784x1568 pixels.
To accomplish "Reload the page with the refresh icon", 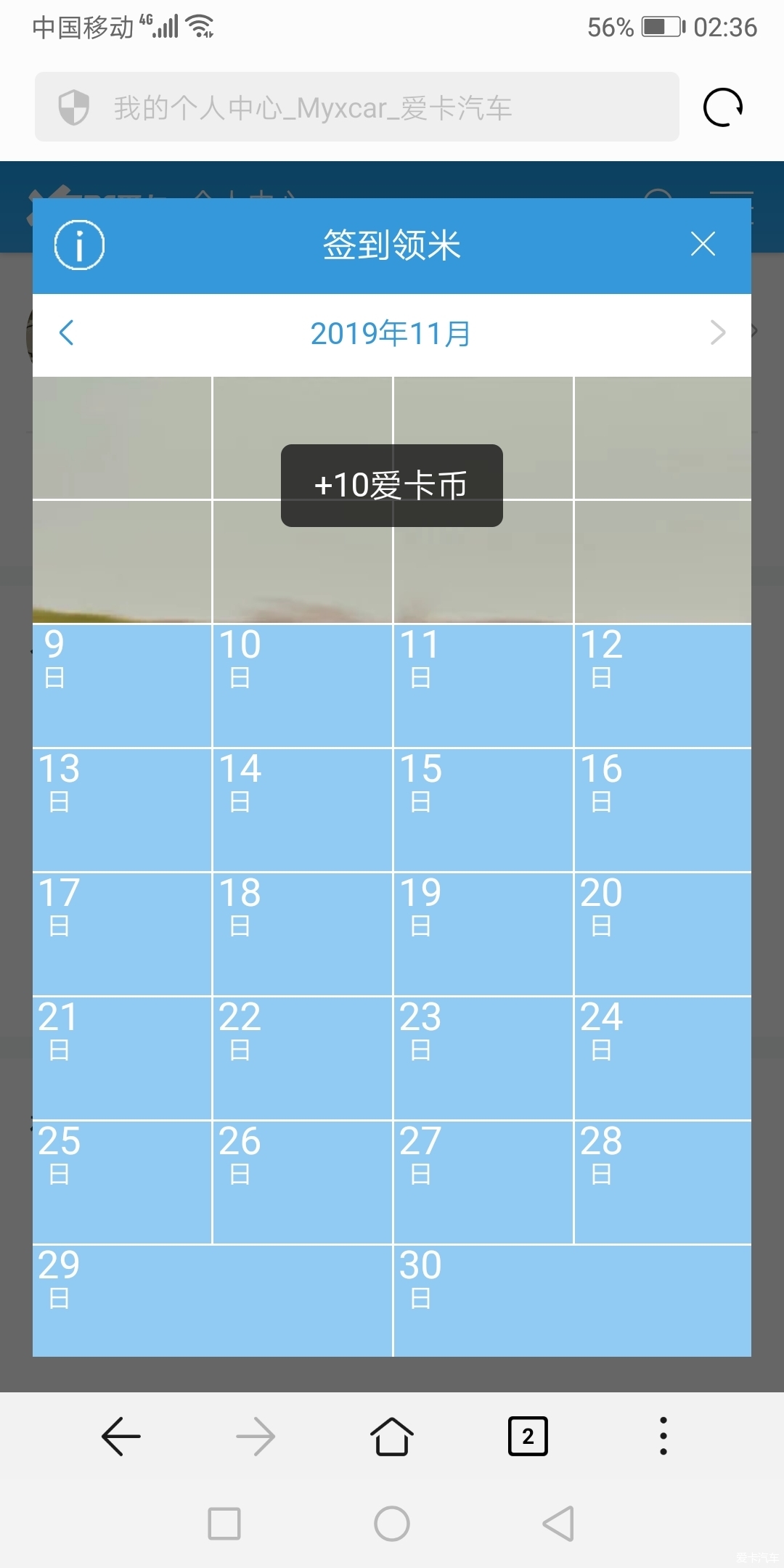I will (723, 107).
